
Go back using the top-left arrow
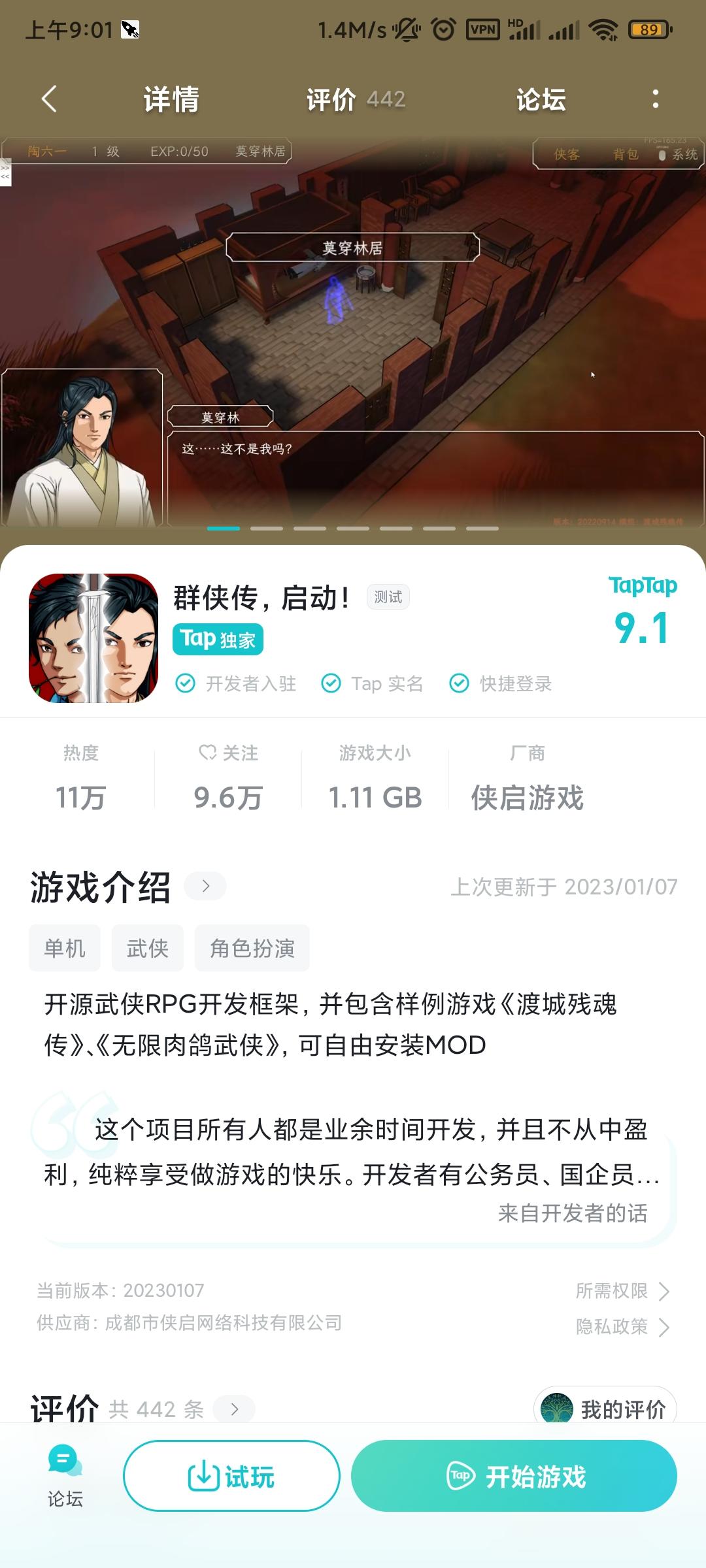point(49,99)
